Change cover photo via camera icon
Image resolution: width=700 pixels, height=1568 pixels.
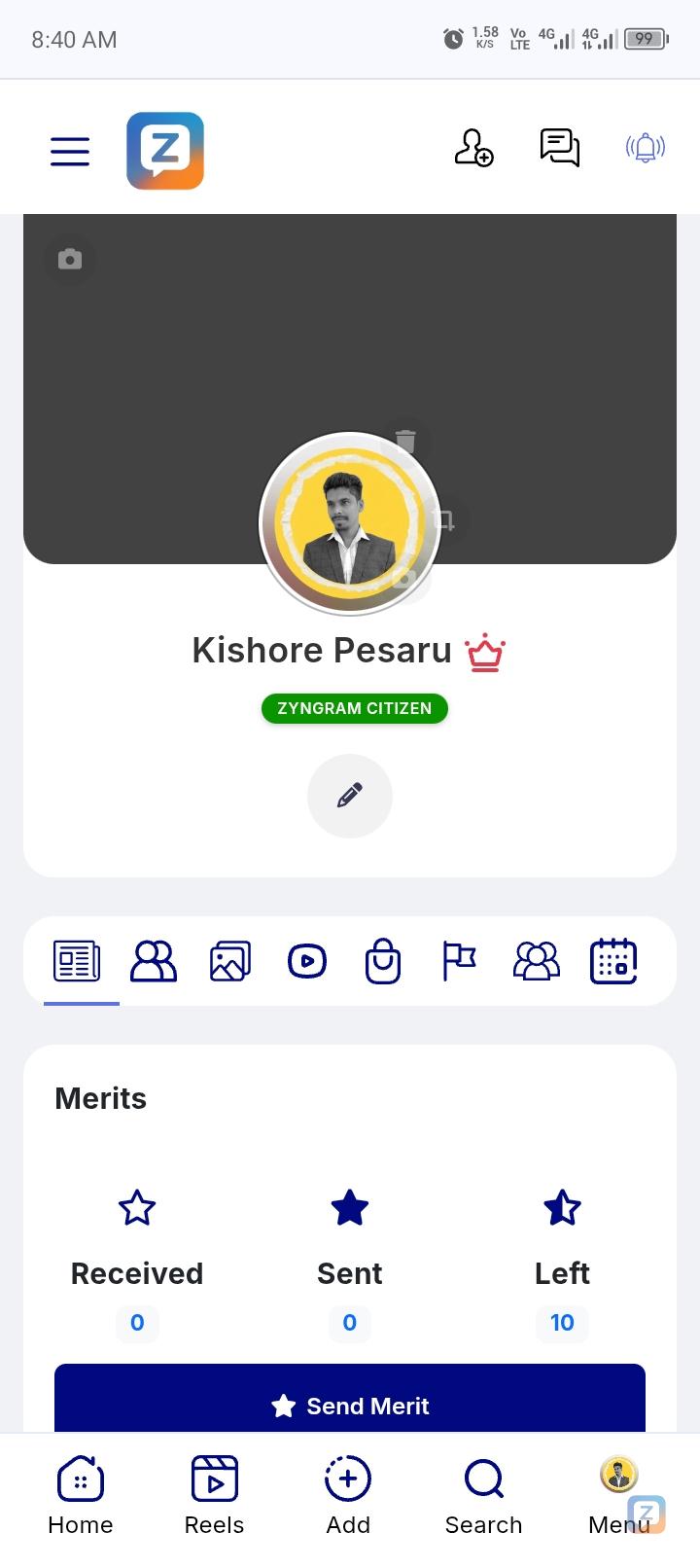click(70, 259)
